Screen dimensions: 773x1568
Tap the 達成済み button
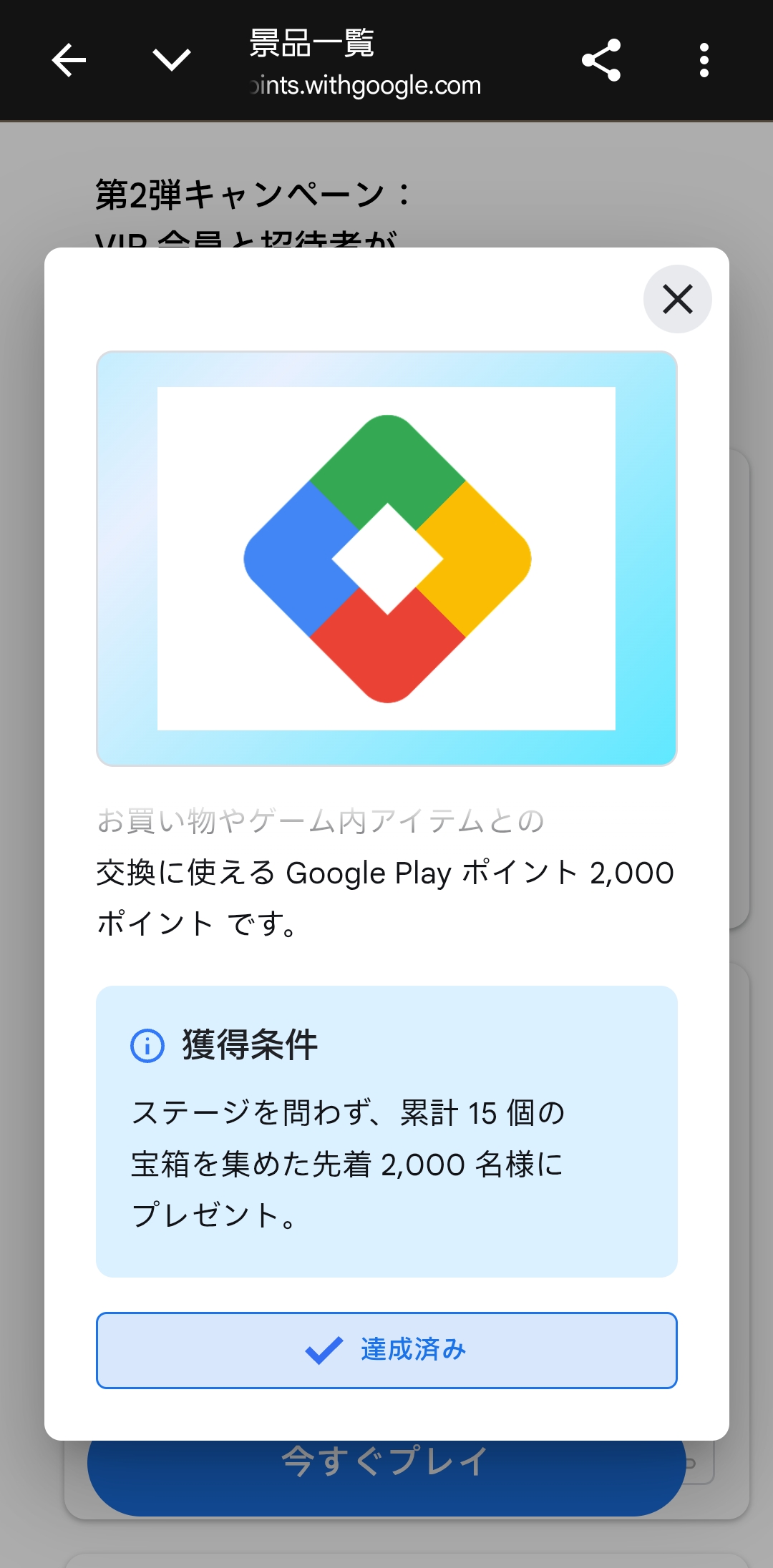click(x=386, y=1351)
